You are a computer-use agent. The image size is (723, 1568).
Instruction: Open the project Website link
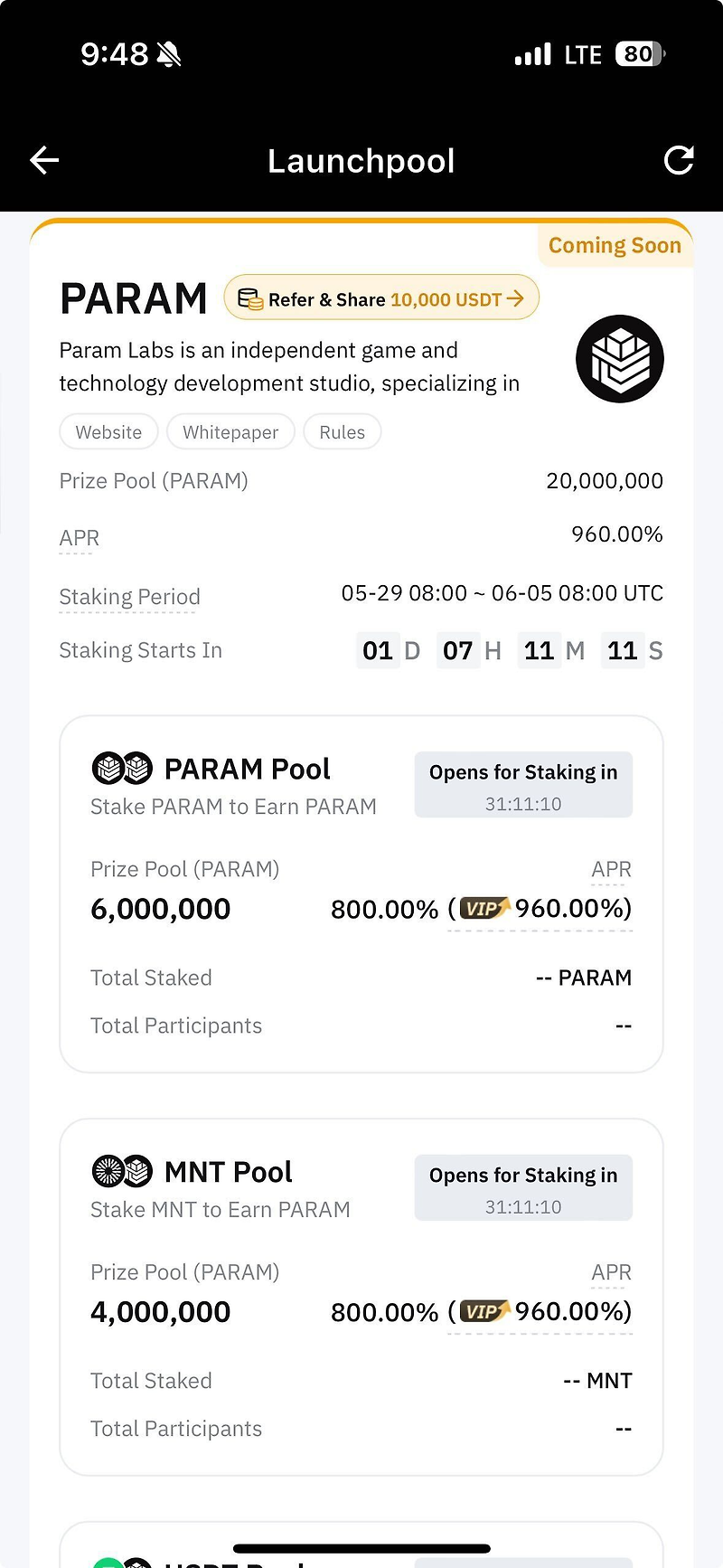[108, 431]
